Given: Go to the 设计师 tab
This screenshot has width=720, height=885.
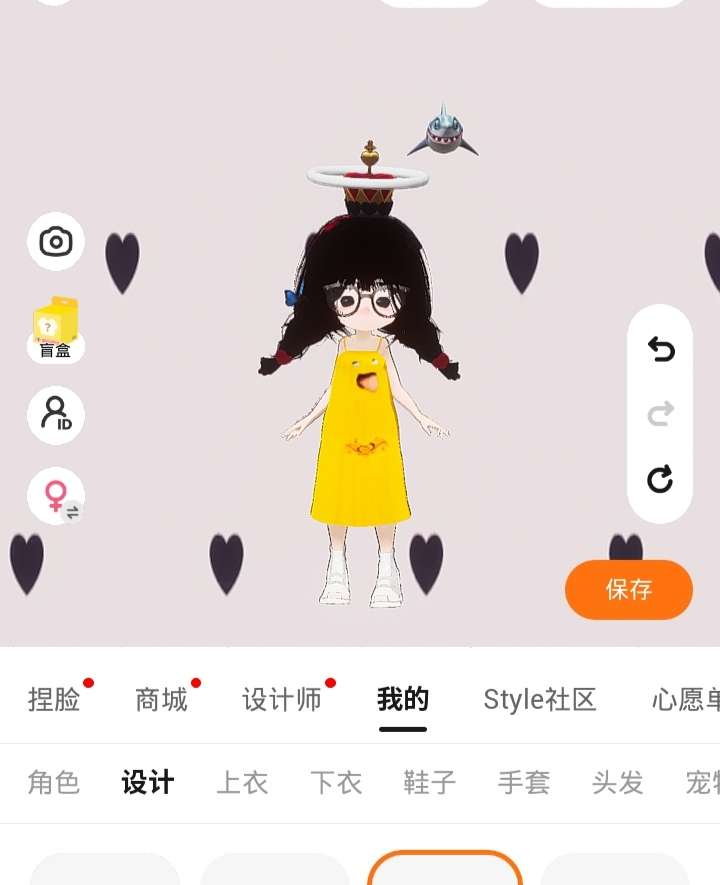Looking at the screenshot, I should [282, 699].
